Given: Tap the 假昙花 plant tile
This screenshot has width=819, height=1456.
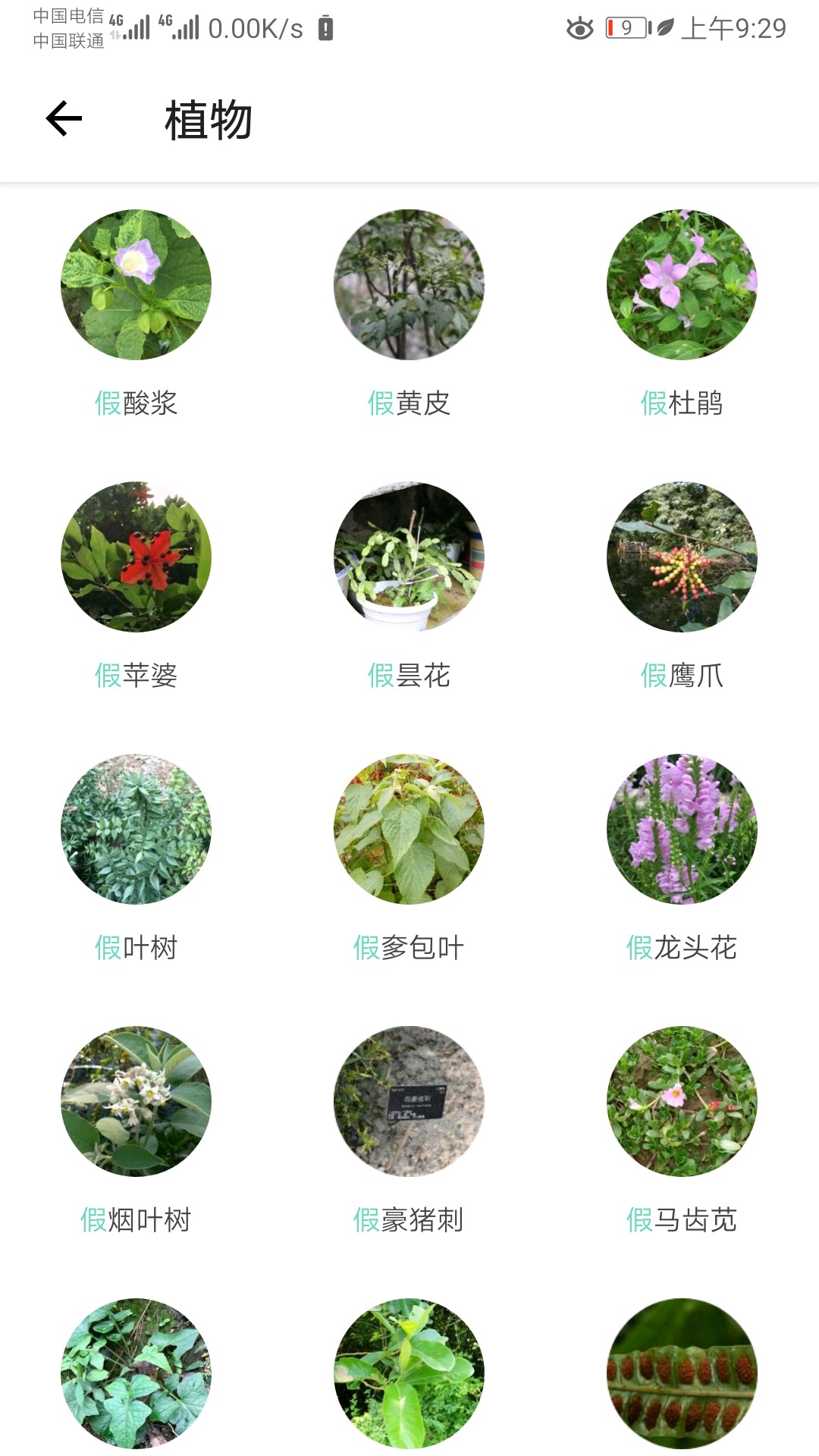Looking at the screenshot, I should coord(409,557).
